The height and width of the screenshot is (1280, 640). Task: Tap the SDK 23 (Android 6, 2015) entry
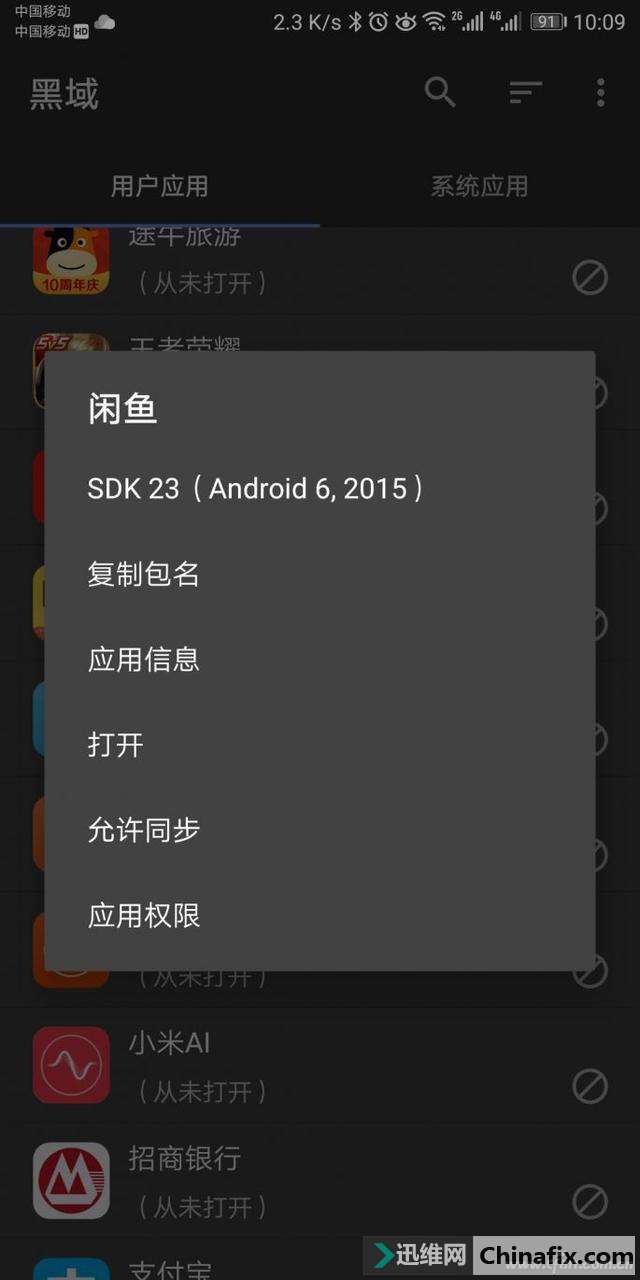pos(255,488)
